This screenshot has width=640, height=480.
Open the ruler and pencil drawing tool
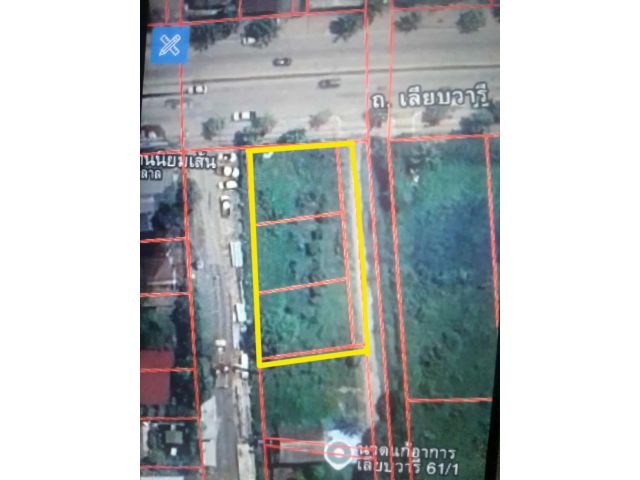click(x=170, y=44)
